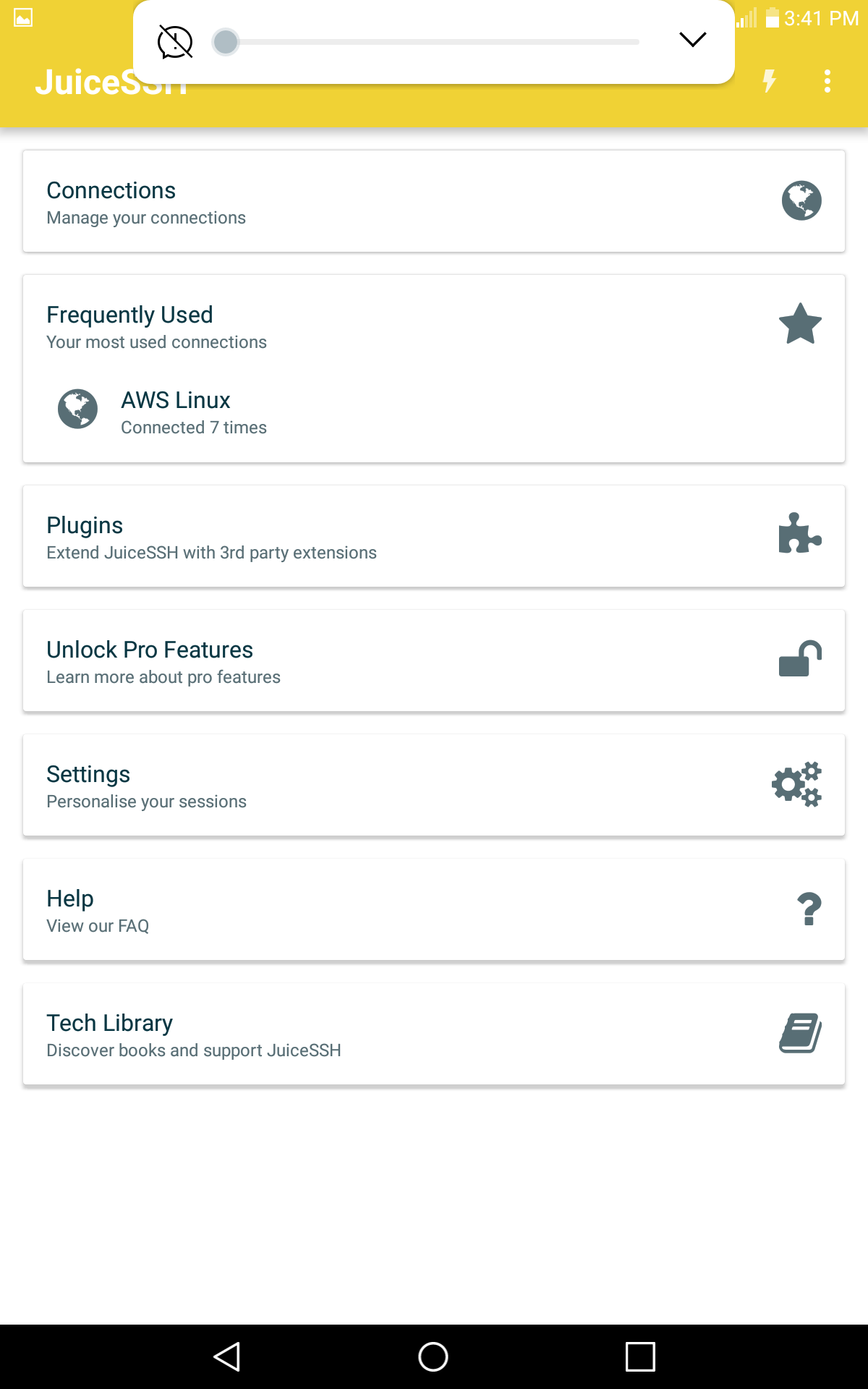Expand the volume panel chevron
868x1389 pixels.
tap(693, 40)
